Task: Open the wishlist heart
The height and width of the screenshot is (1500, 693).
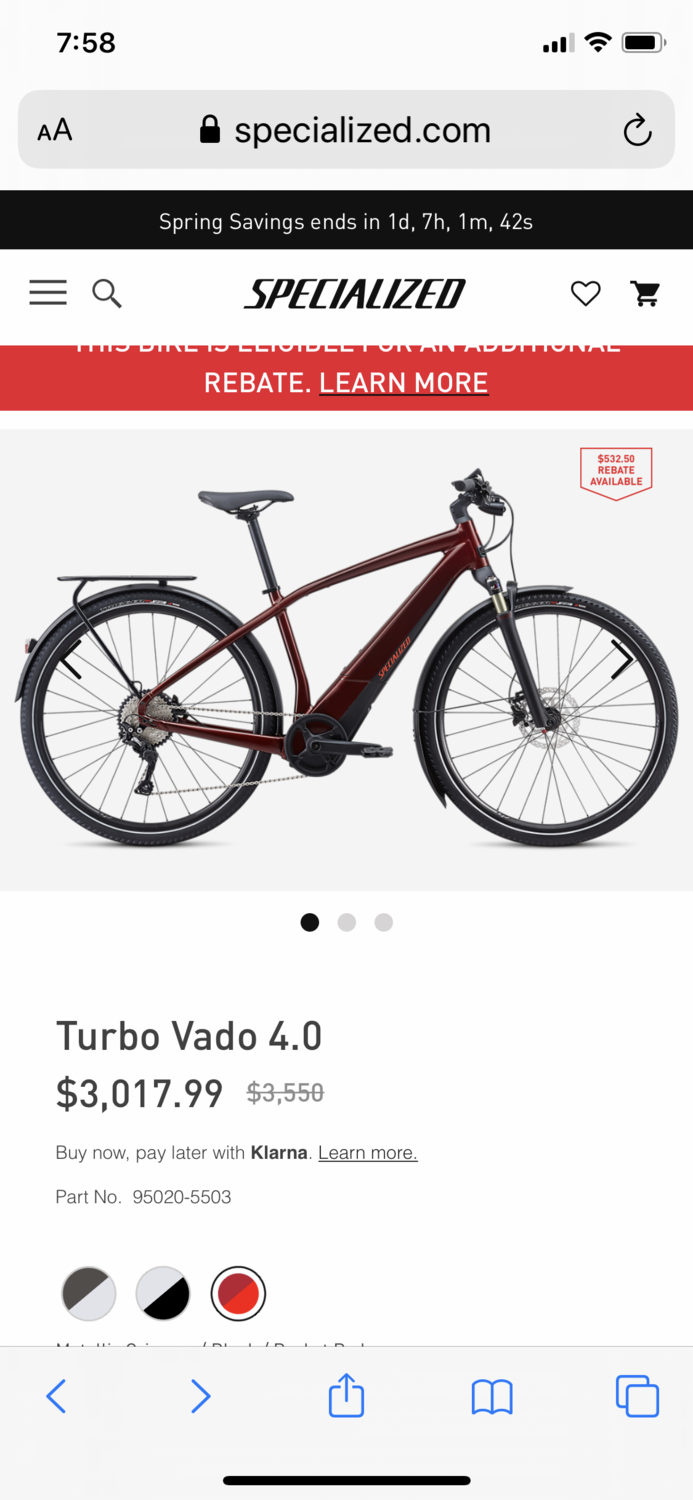Action: (x=585, y=293)
